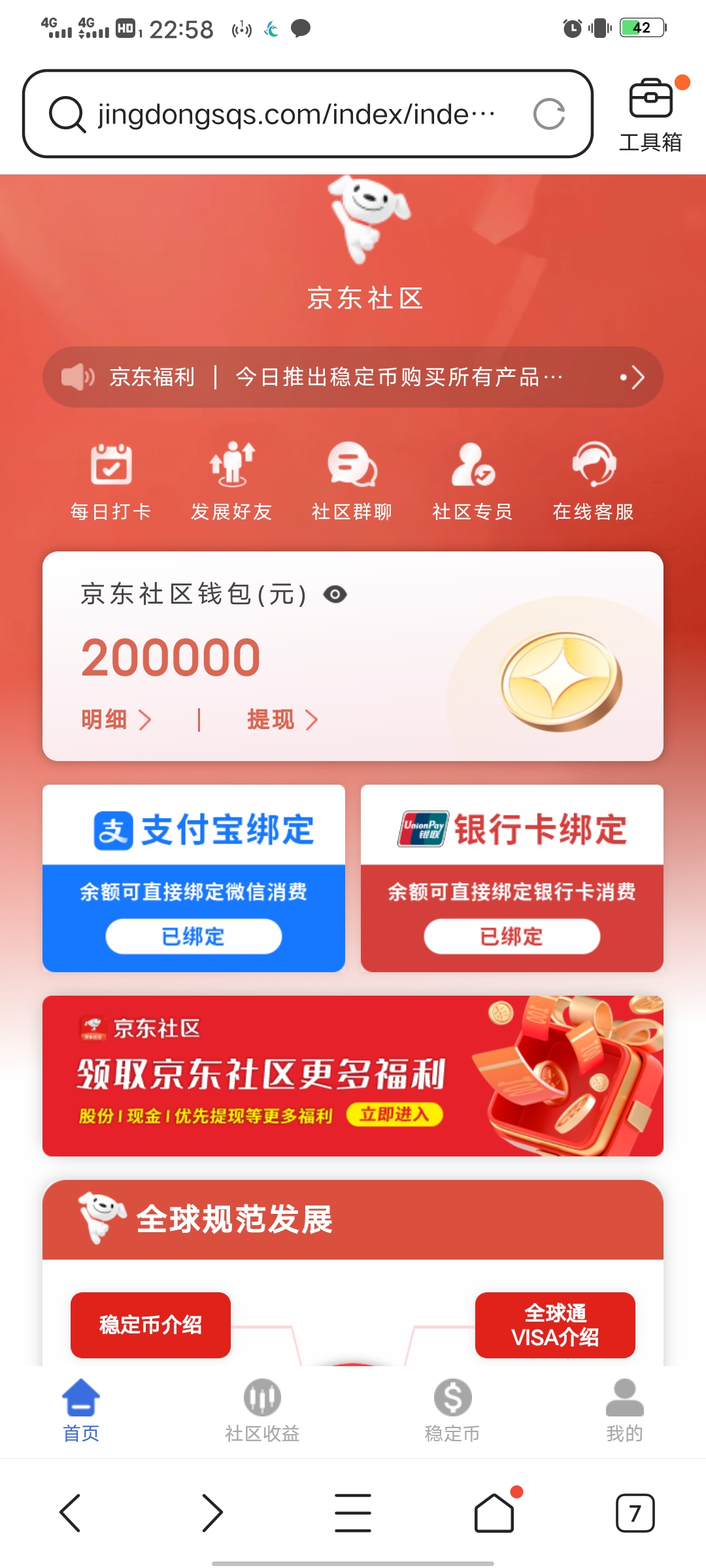Tap 已绑定 under 支付宝绑定
This screenshot has width=706, height=1568.
tap(193, 936)
